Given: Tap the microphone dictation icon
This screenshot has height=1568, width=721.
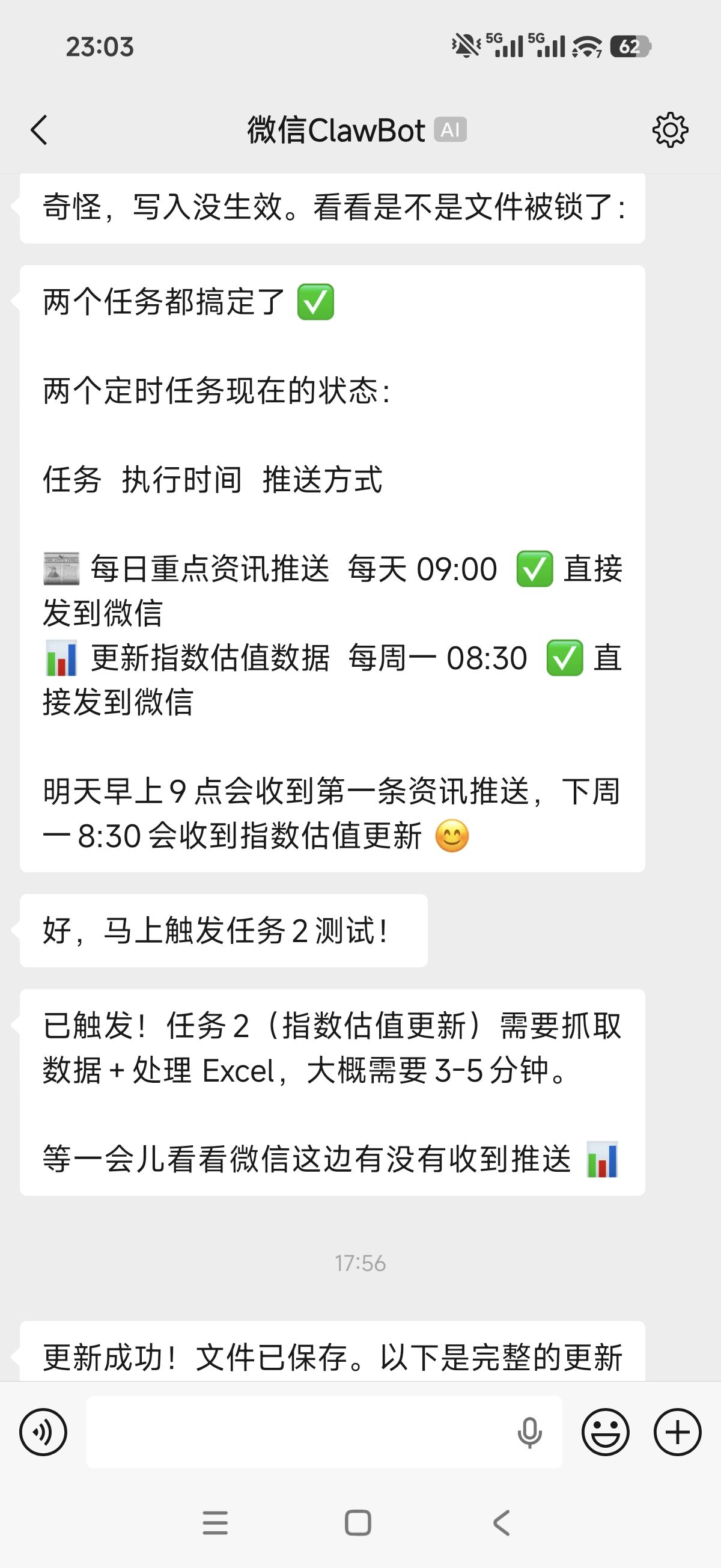Looking at the screenshot, I should [x=529, y=1432].
